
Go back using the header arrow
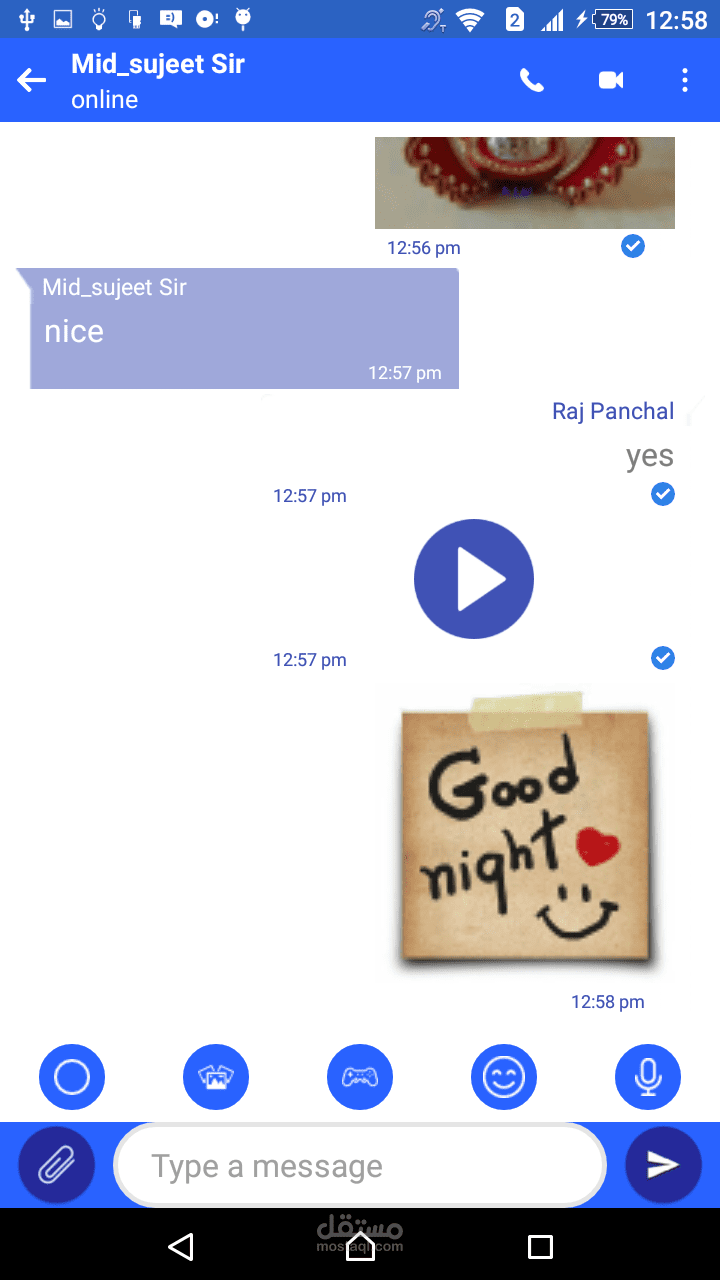coord(32,81)
